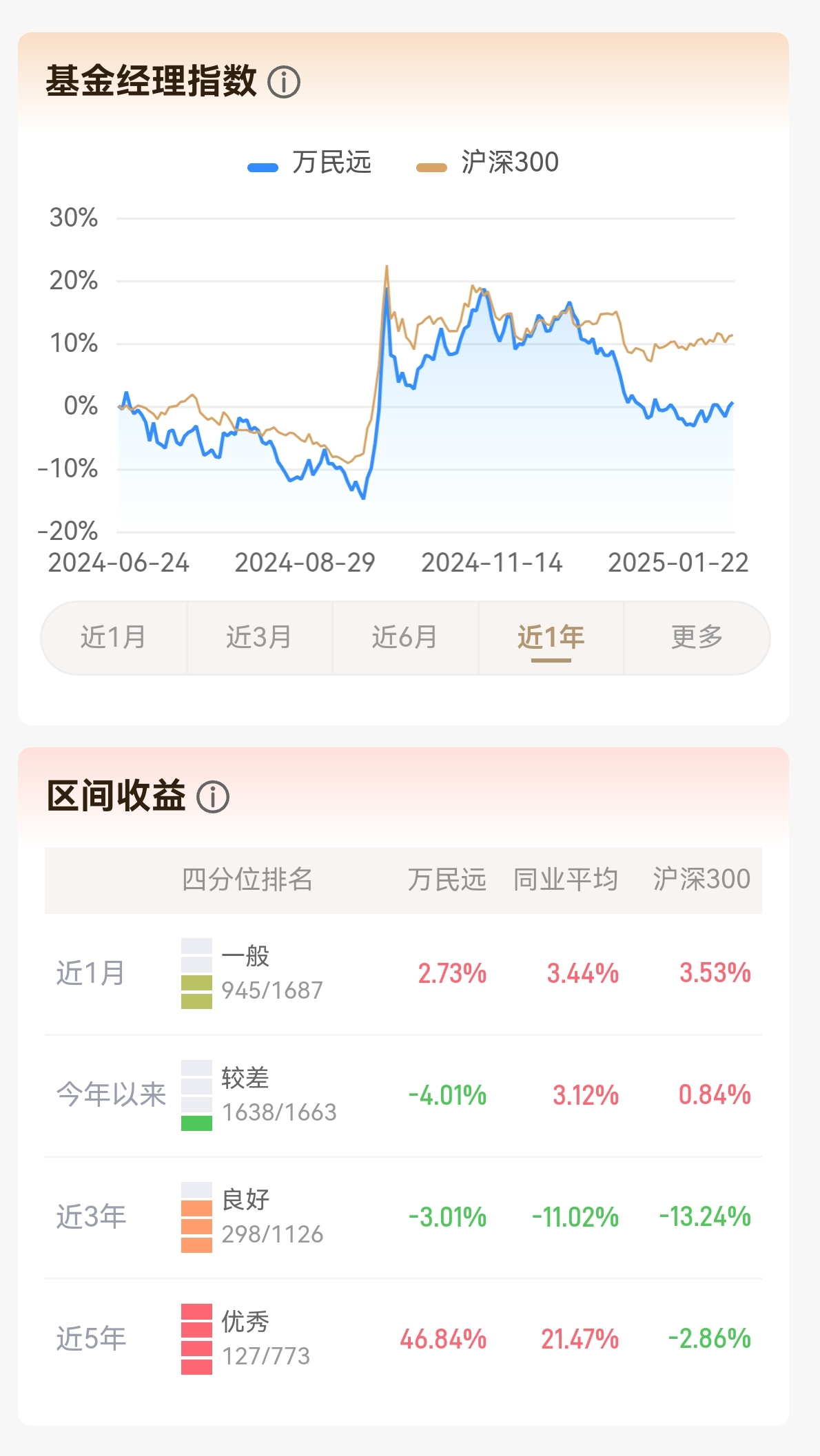
Task: Open info icon beside 基金经理指数
Action: click(x=283, y=82)
